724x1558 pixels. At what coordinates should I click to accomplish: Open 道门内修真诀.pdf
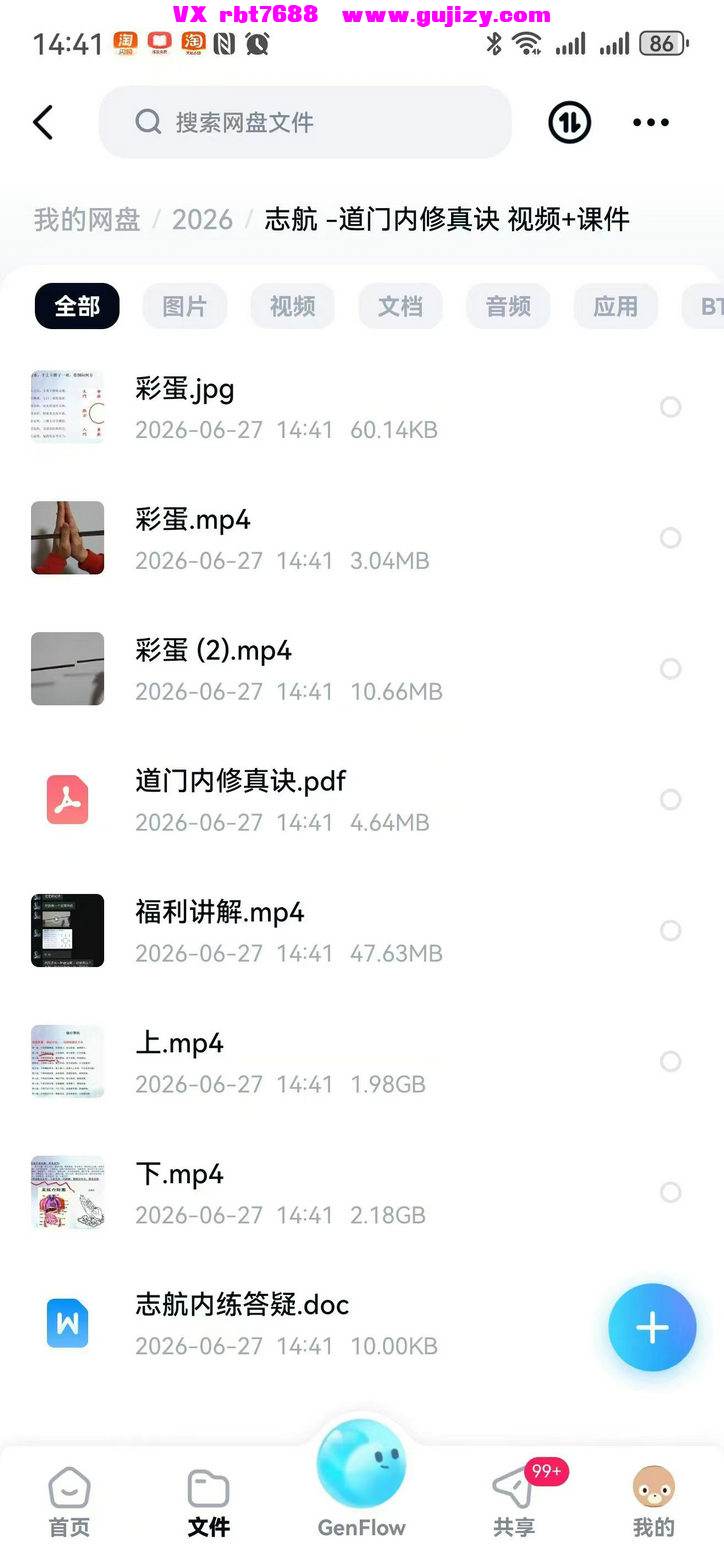362,800
